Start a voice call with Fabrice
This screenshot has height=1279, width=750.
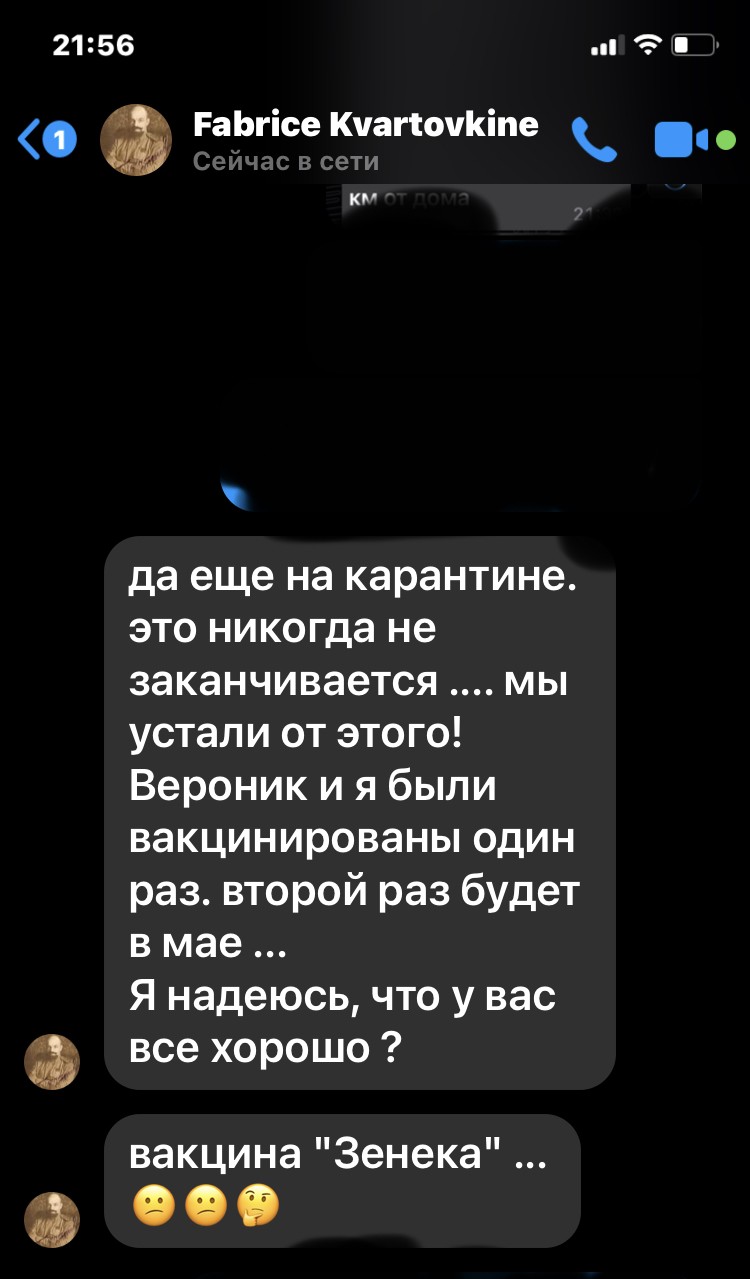593,140
